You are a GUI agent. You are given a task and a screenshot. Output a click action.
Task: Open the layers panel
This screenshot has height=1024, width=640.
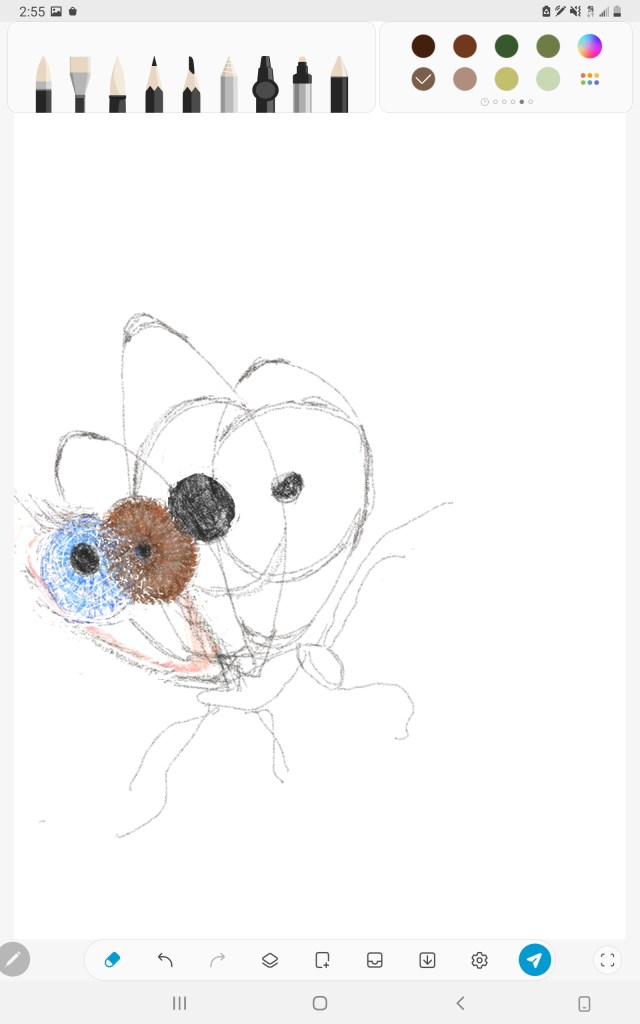(x=270, y=960)
